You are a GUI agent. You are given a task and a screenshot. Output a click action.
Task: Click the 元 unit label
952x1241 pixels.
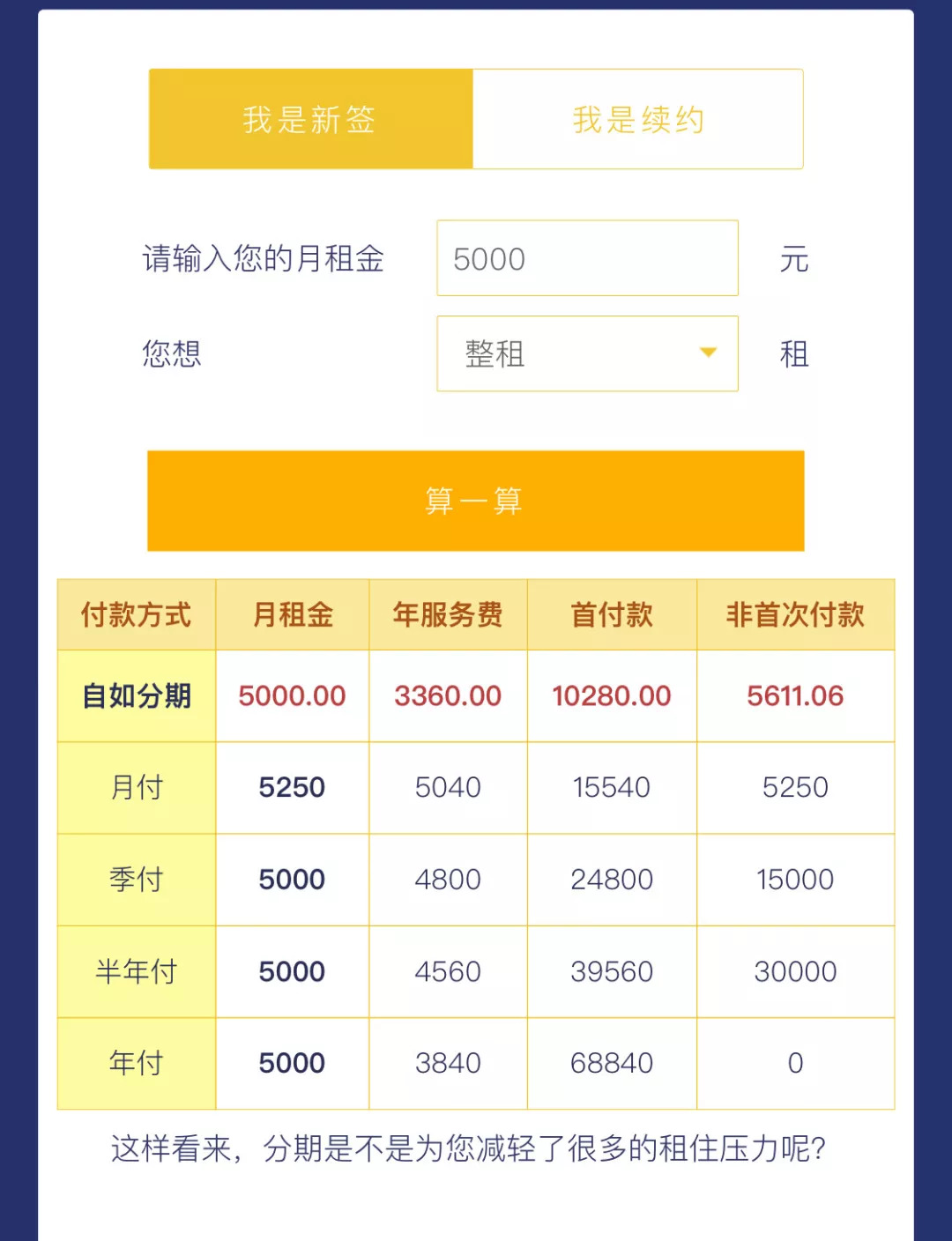click(792, 258)
